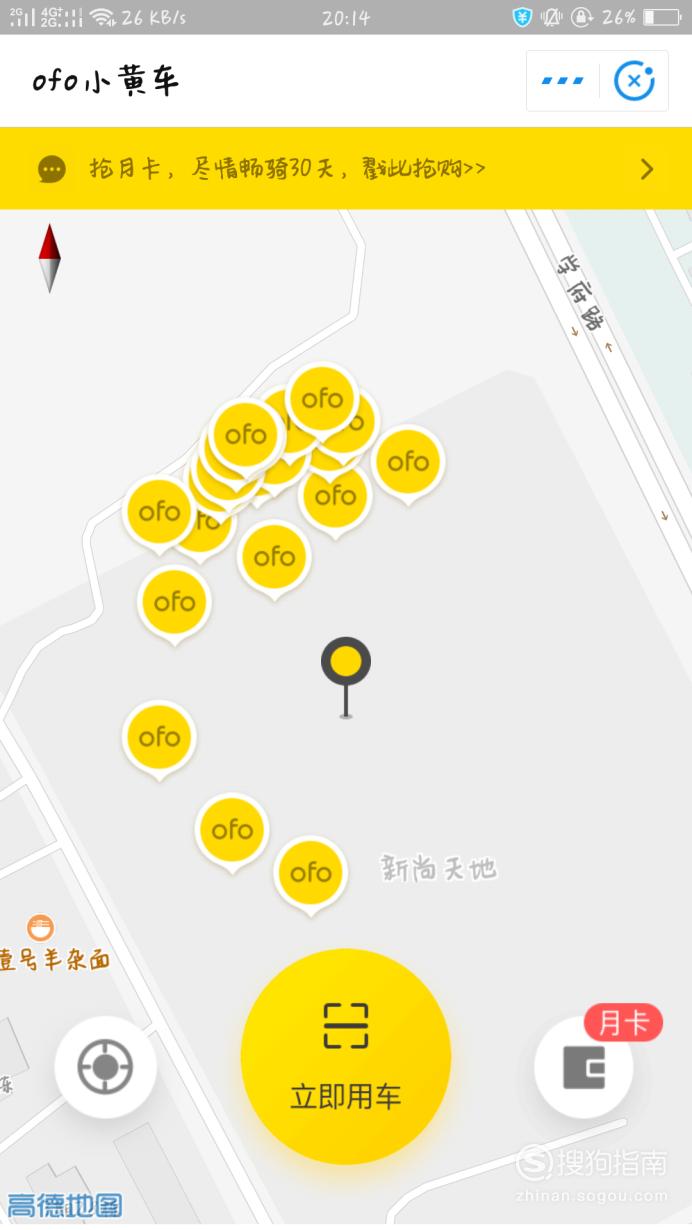Close the ofo mini program
Viewport: 692px width, 1230px height.
[634, 81]
